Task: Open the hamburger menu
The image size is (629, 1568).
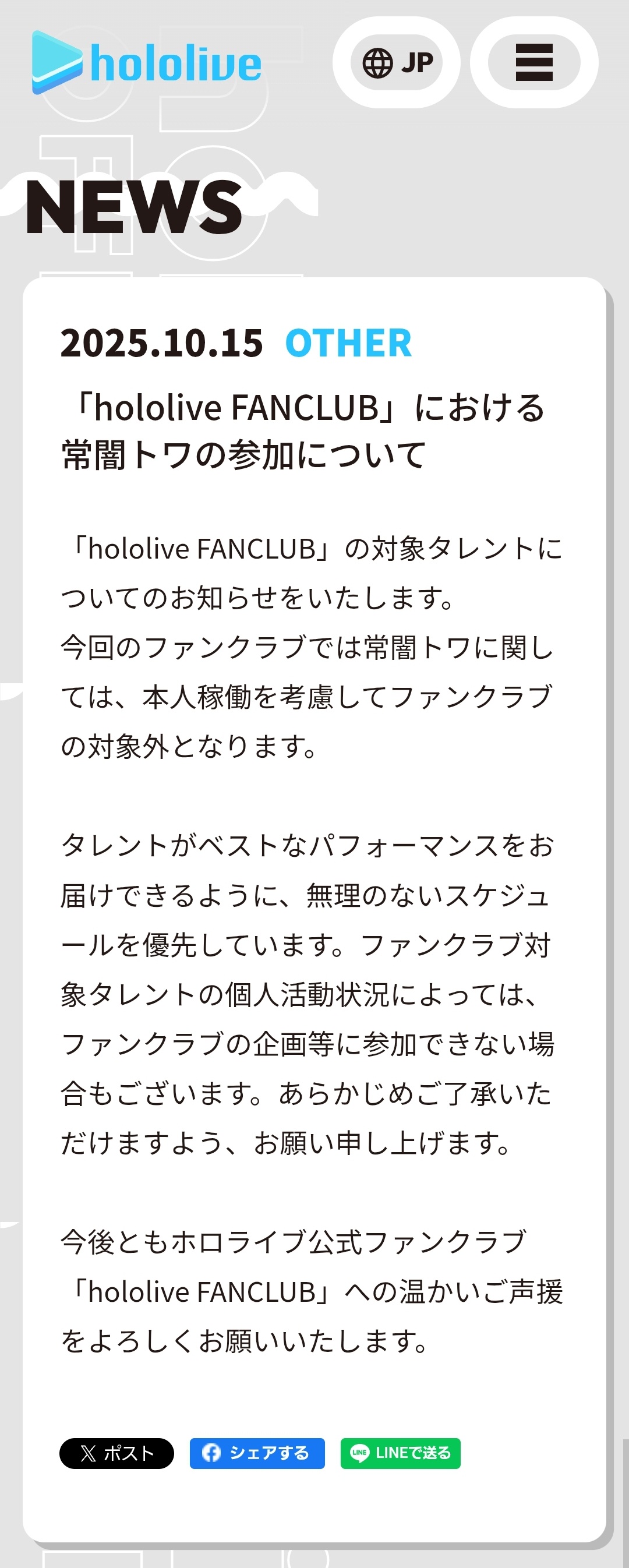Action: pos(533,62)
